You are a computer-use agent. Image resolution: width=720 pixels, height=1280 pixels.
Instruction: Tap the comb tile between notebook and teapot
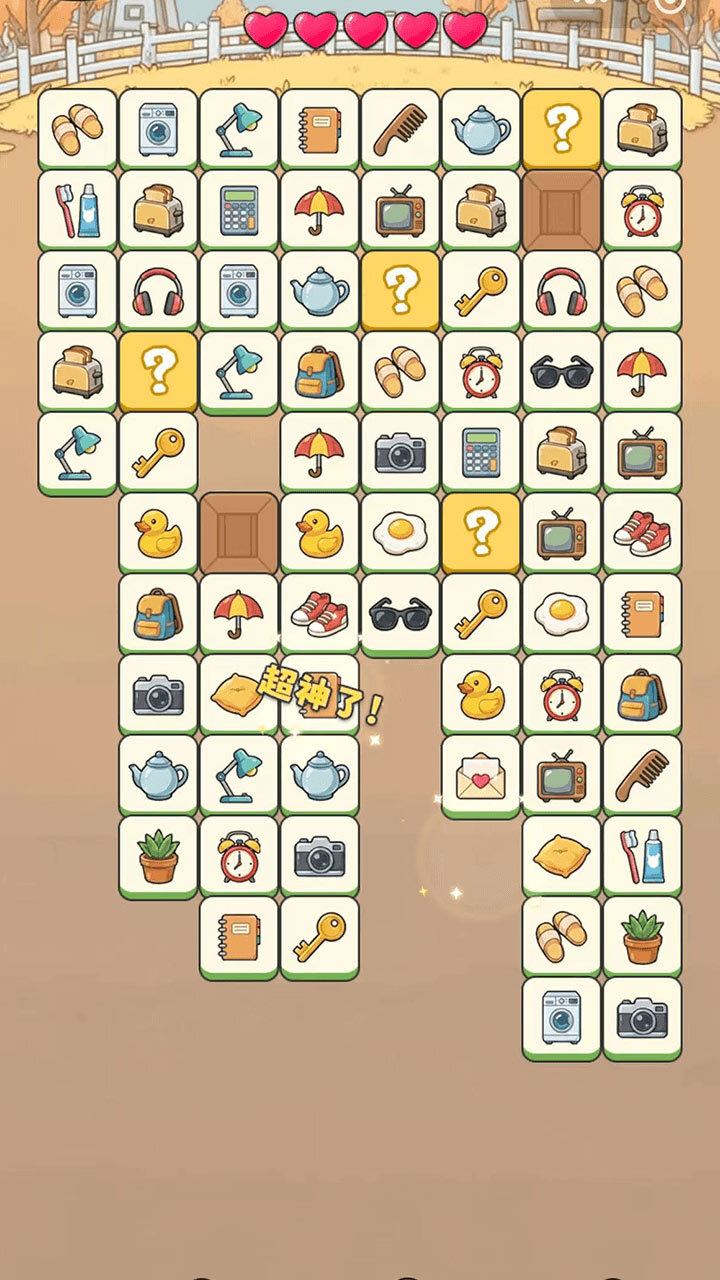[x=400, y=129]
